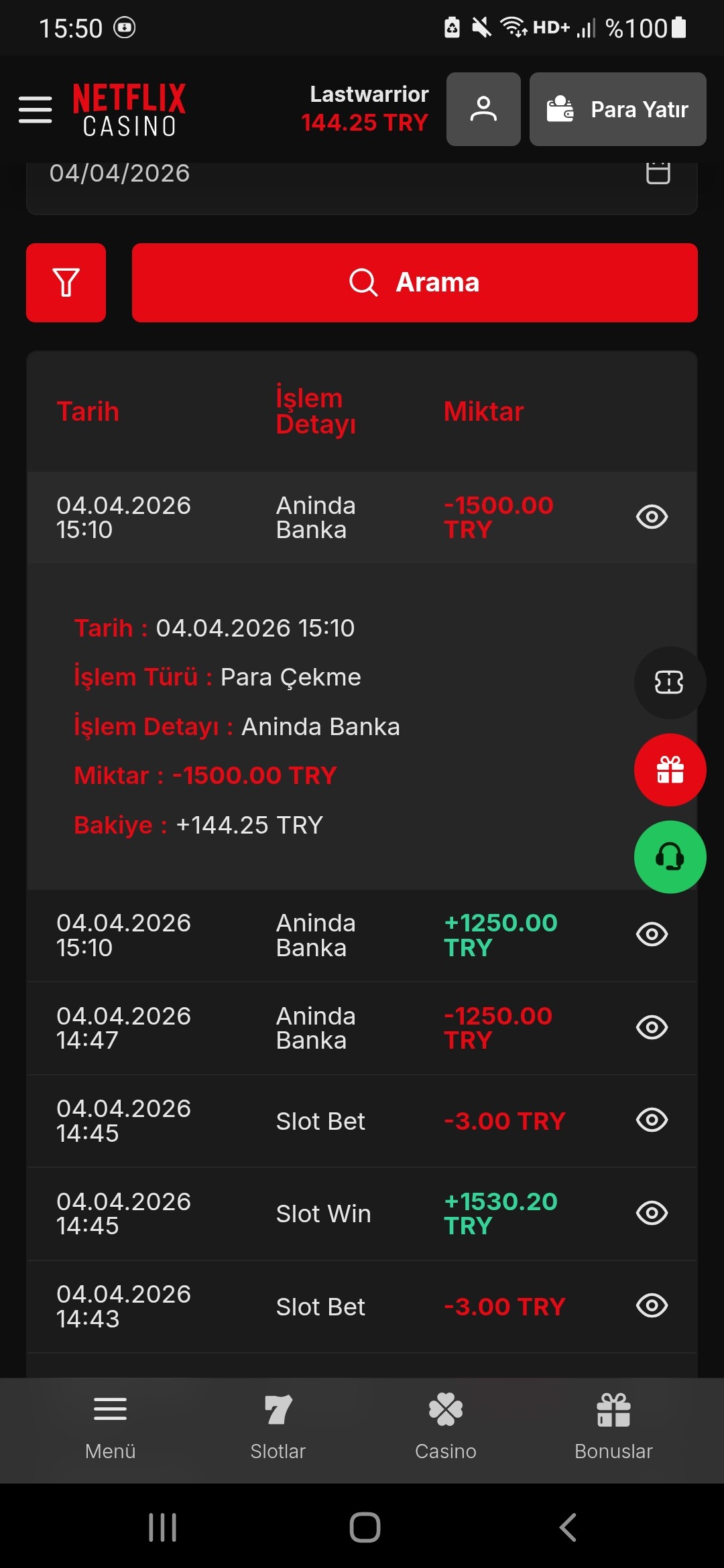Collapse details of the -1500.00 TRY transaction
The width and height of the screenshot is (724, 1568).
[652, 517]
